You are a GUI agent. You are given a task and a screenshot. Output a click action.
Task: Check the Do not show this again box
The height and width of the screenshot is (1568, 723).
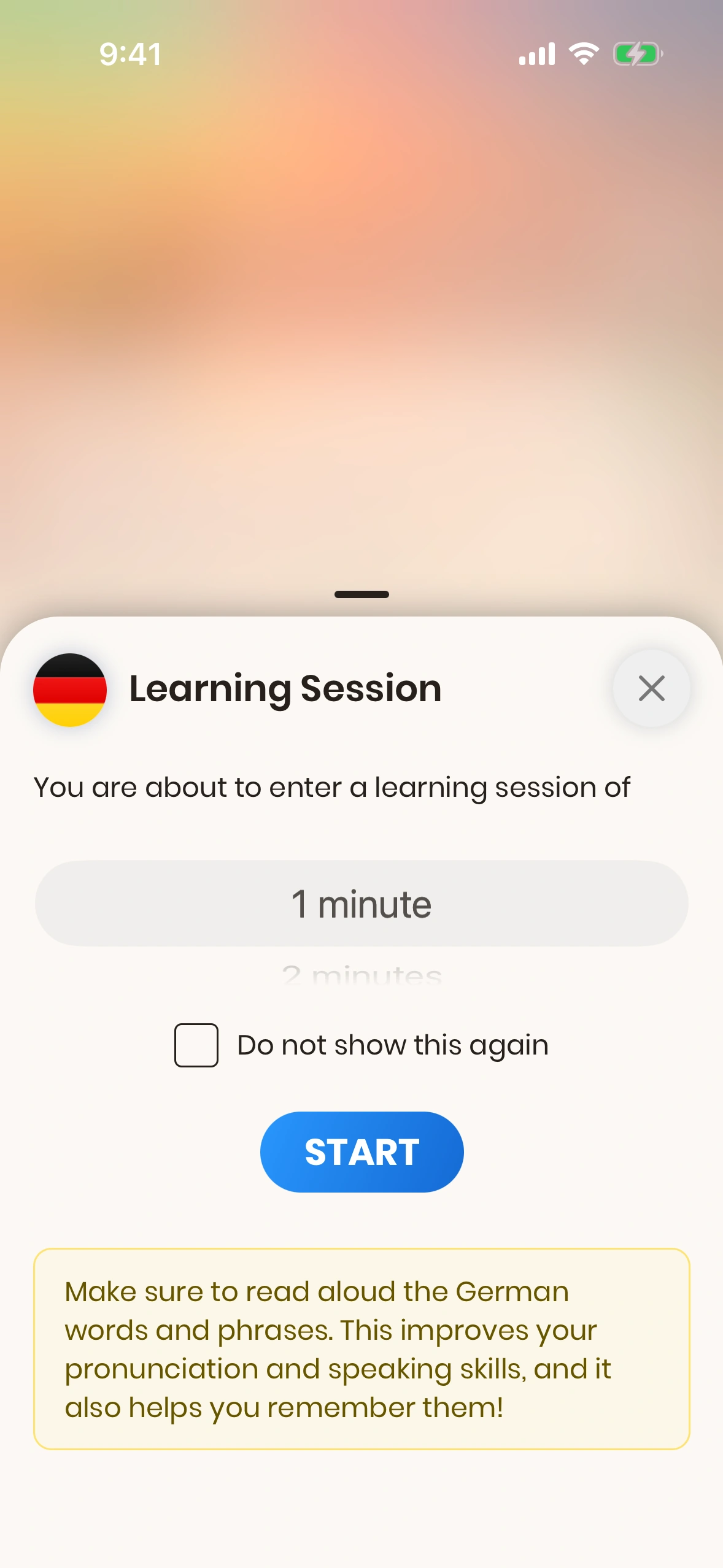pos(196,1045)
